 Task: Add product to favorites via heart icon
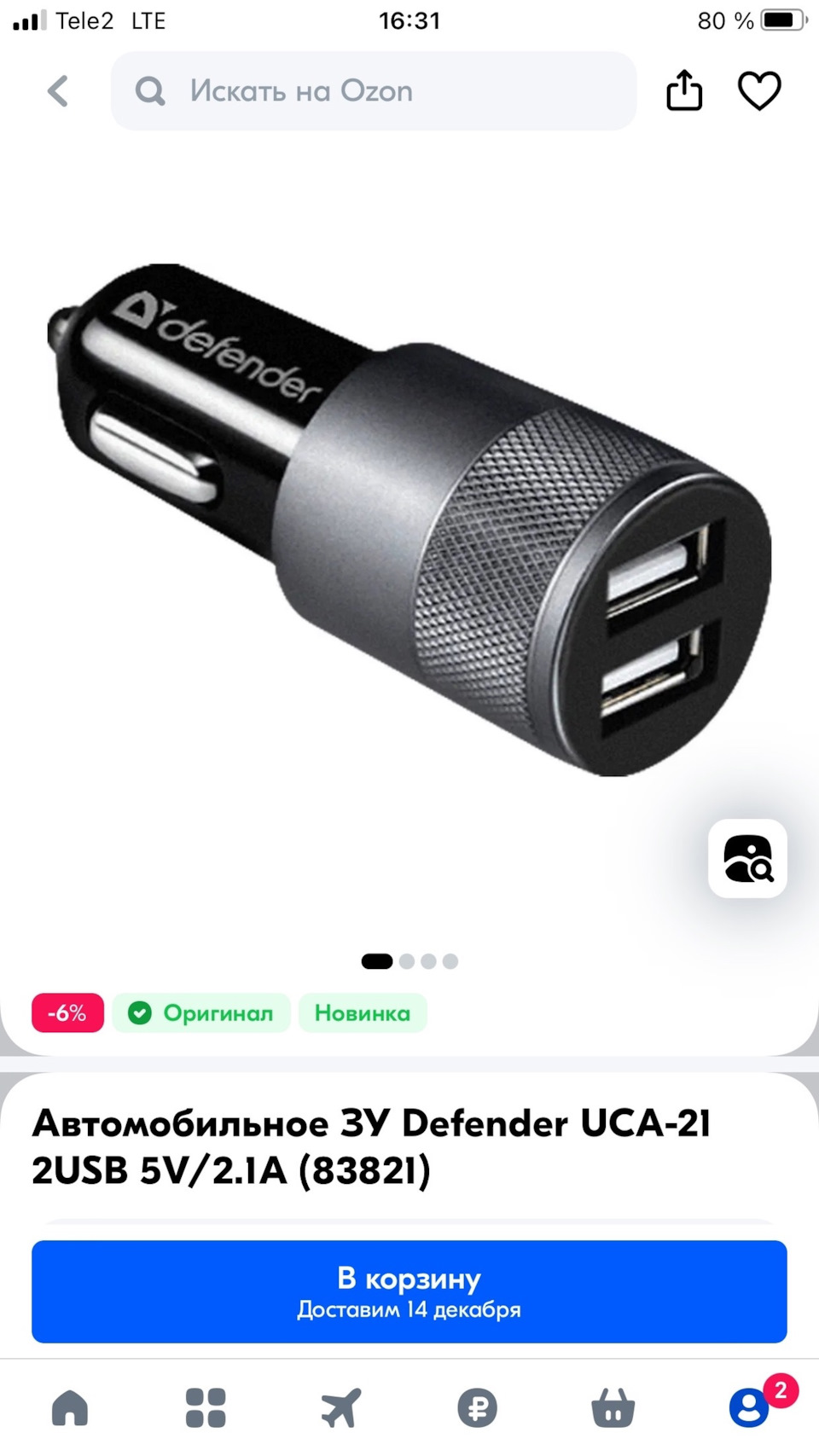pyautogui.click(x=758, y=90)
